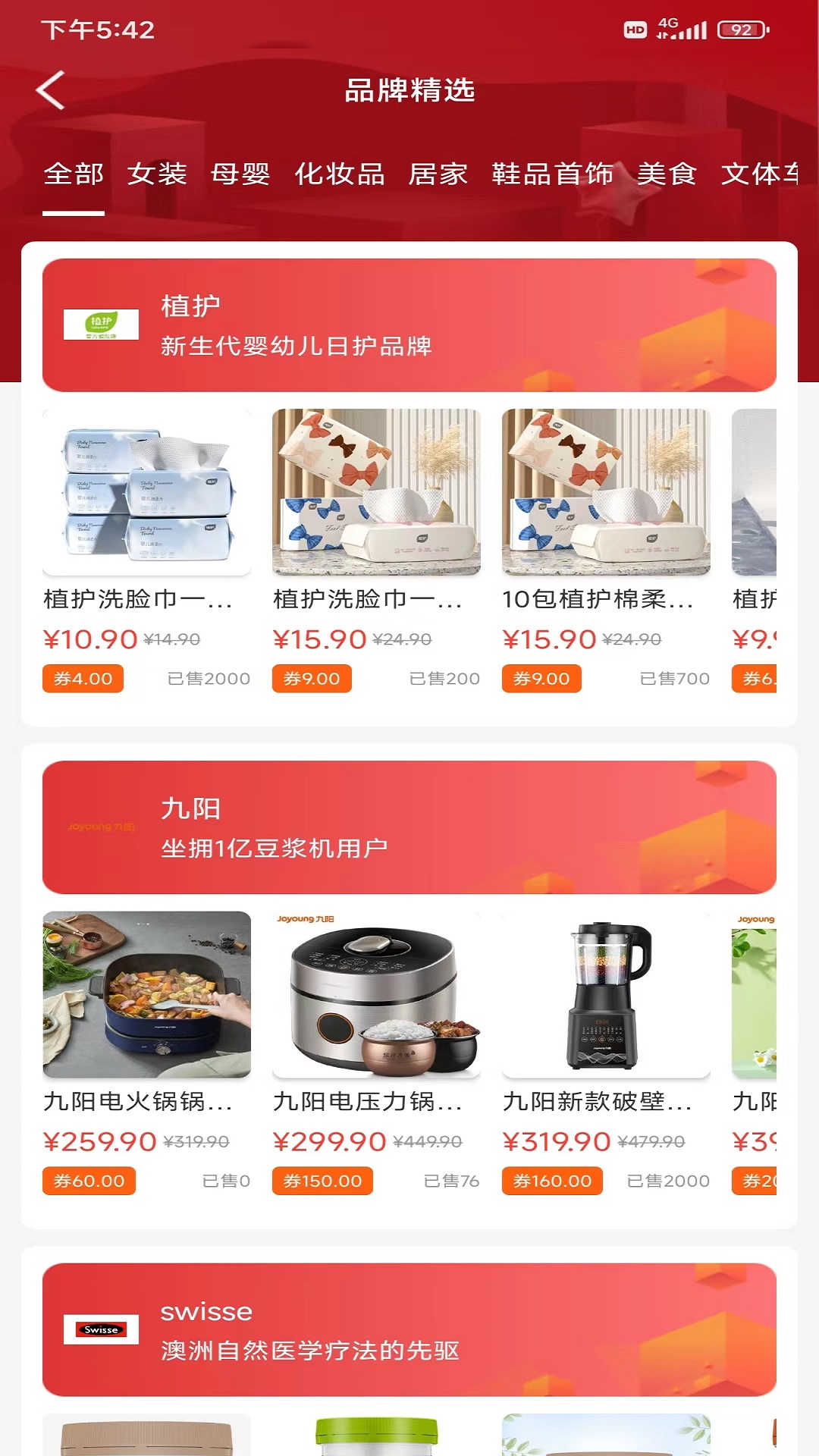Switch to the 女装 tab
The image size is (819, 1456).
[157, 174]
